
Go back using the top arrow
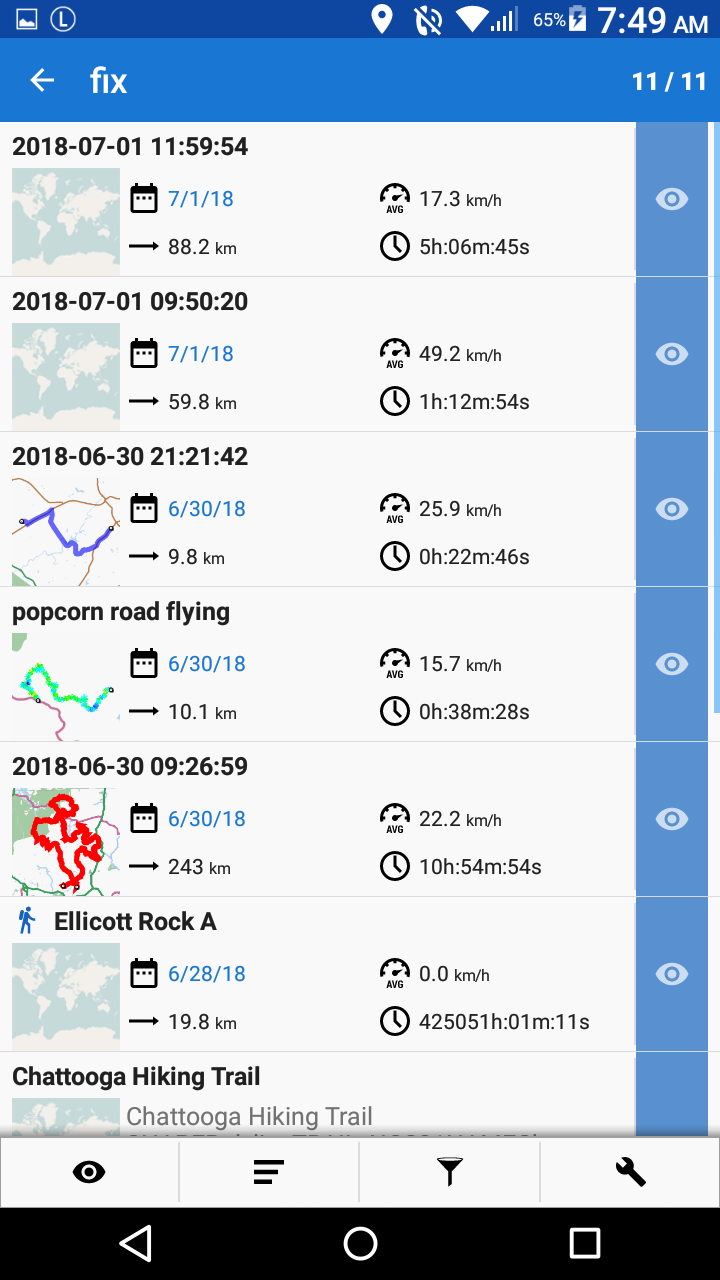pyautogui.click(x=42, y=80)
